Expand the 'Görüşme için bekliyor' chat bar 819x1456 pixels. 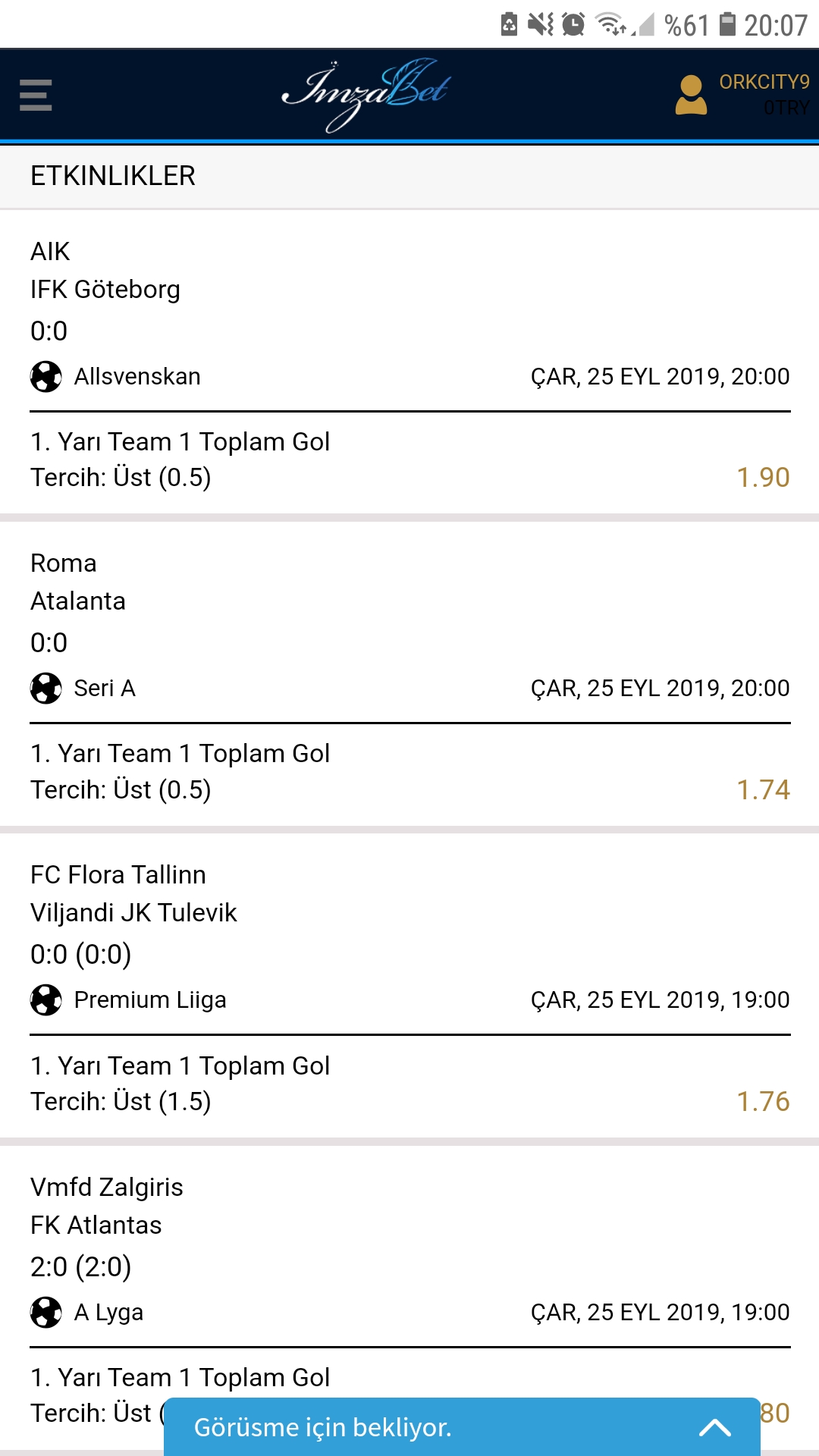tap(462, 1427)
